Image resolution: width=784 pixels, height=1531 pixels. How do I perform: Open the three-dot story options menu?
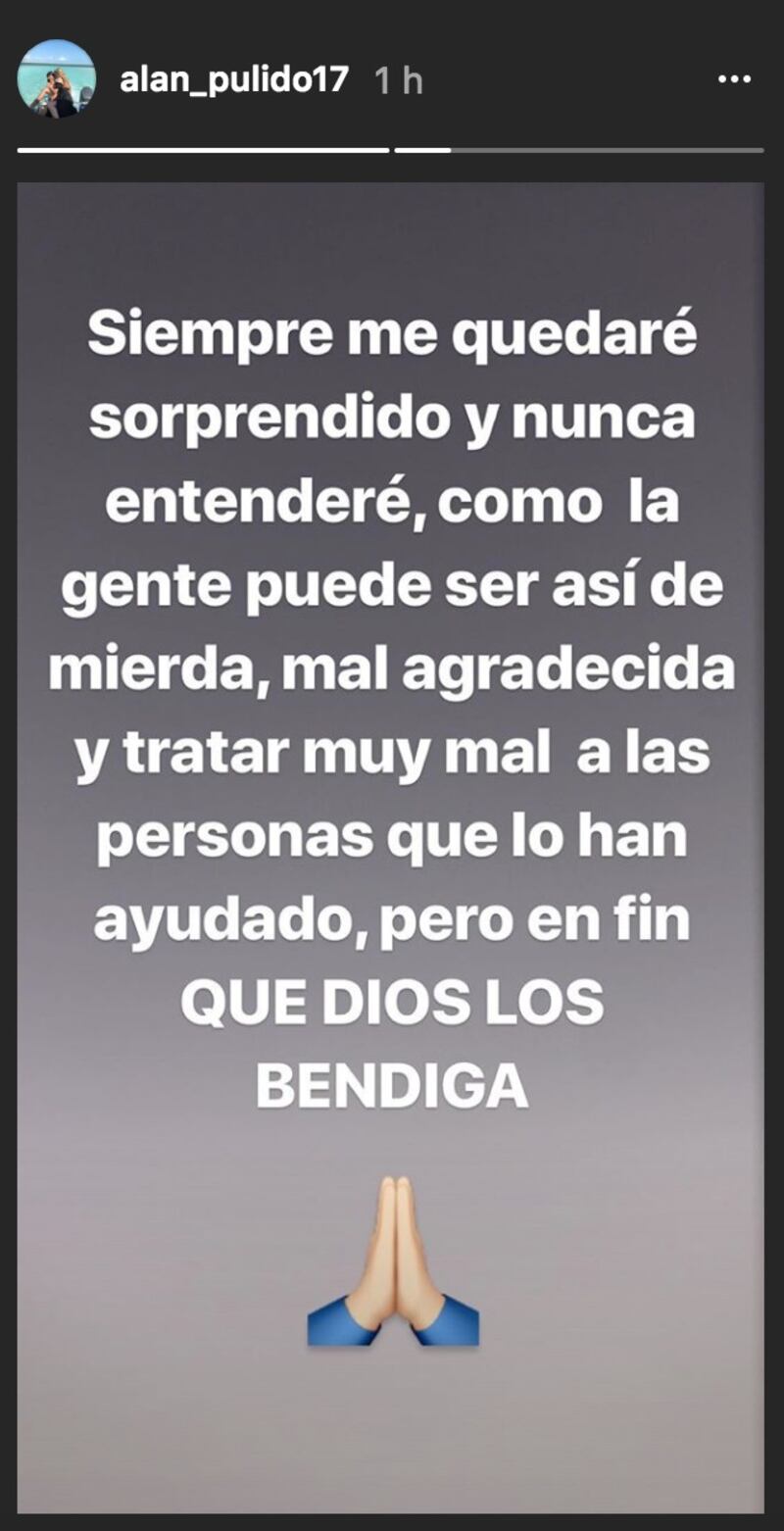(734, 79)
